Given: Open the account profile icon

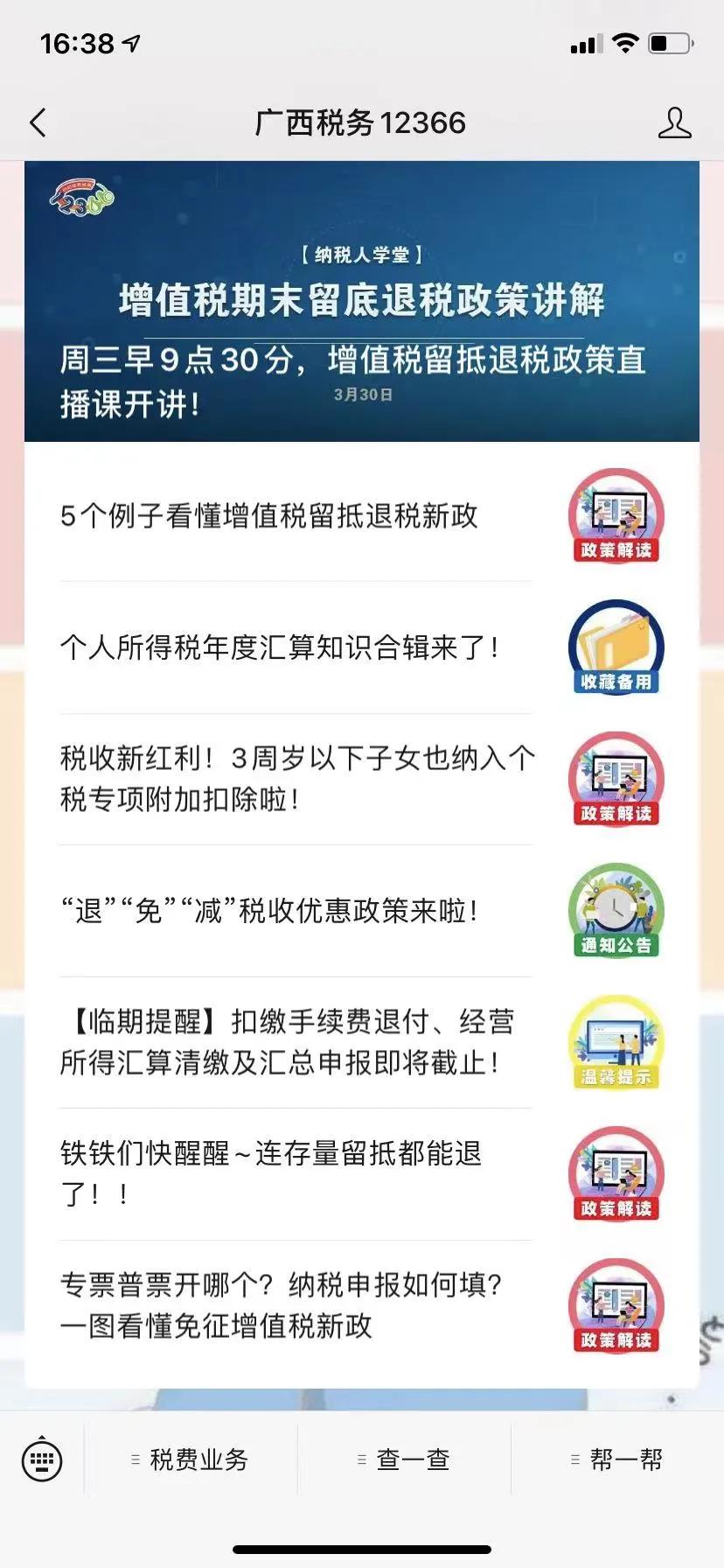Looking at the screenshot, I should click(674, 123).
